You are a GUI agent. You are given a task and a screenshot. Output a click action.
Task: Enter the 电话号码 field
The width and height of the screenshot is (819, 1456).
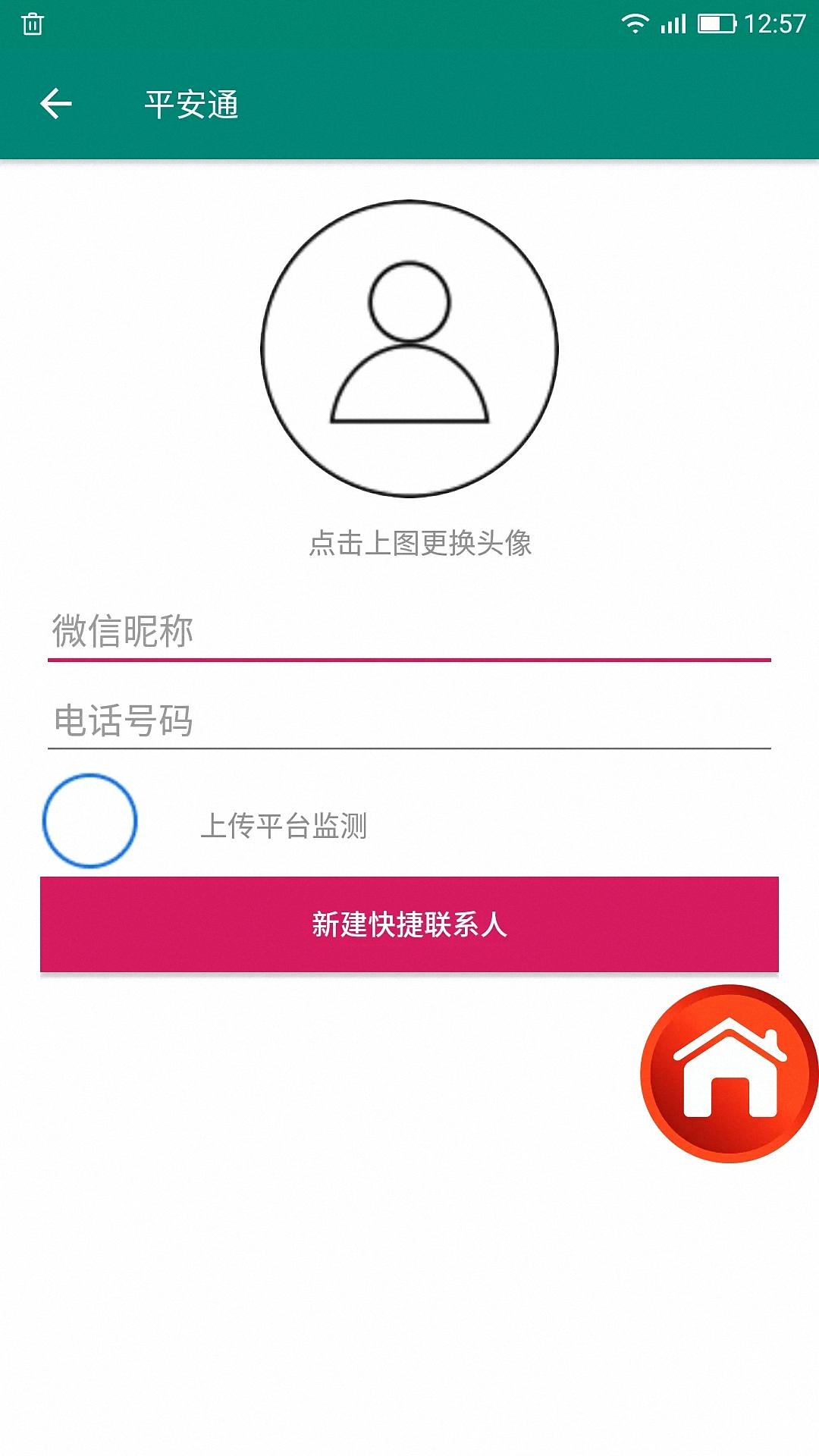tap(409, 720)
